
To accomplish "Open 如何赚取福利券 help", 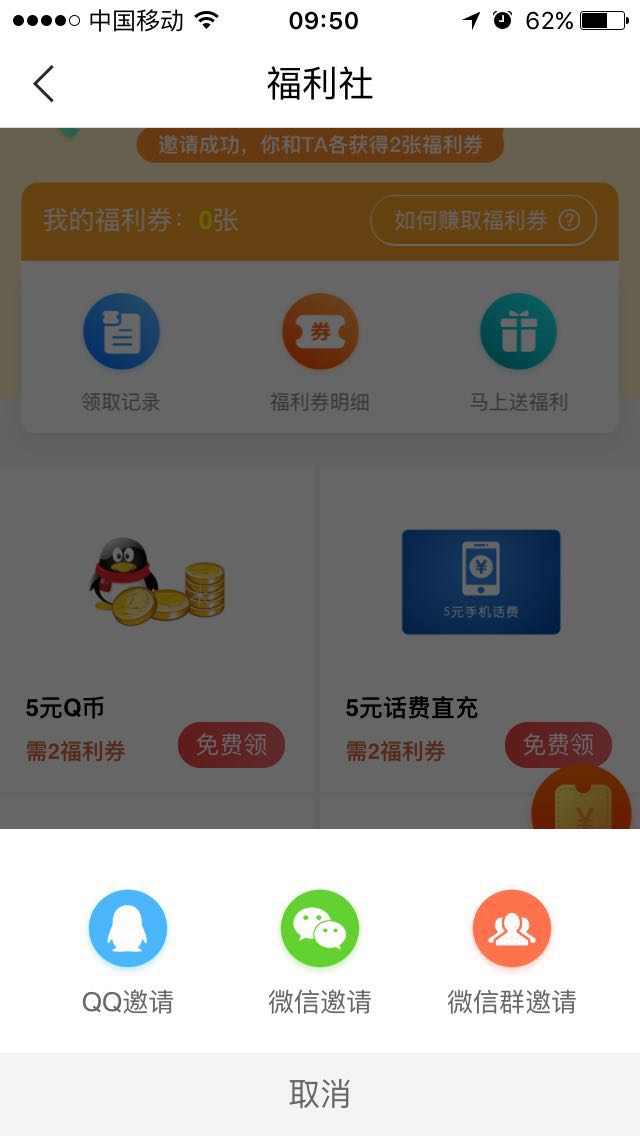I will [x=484, y=220].
